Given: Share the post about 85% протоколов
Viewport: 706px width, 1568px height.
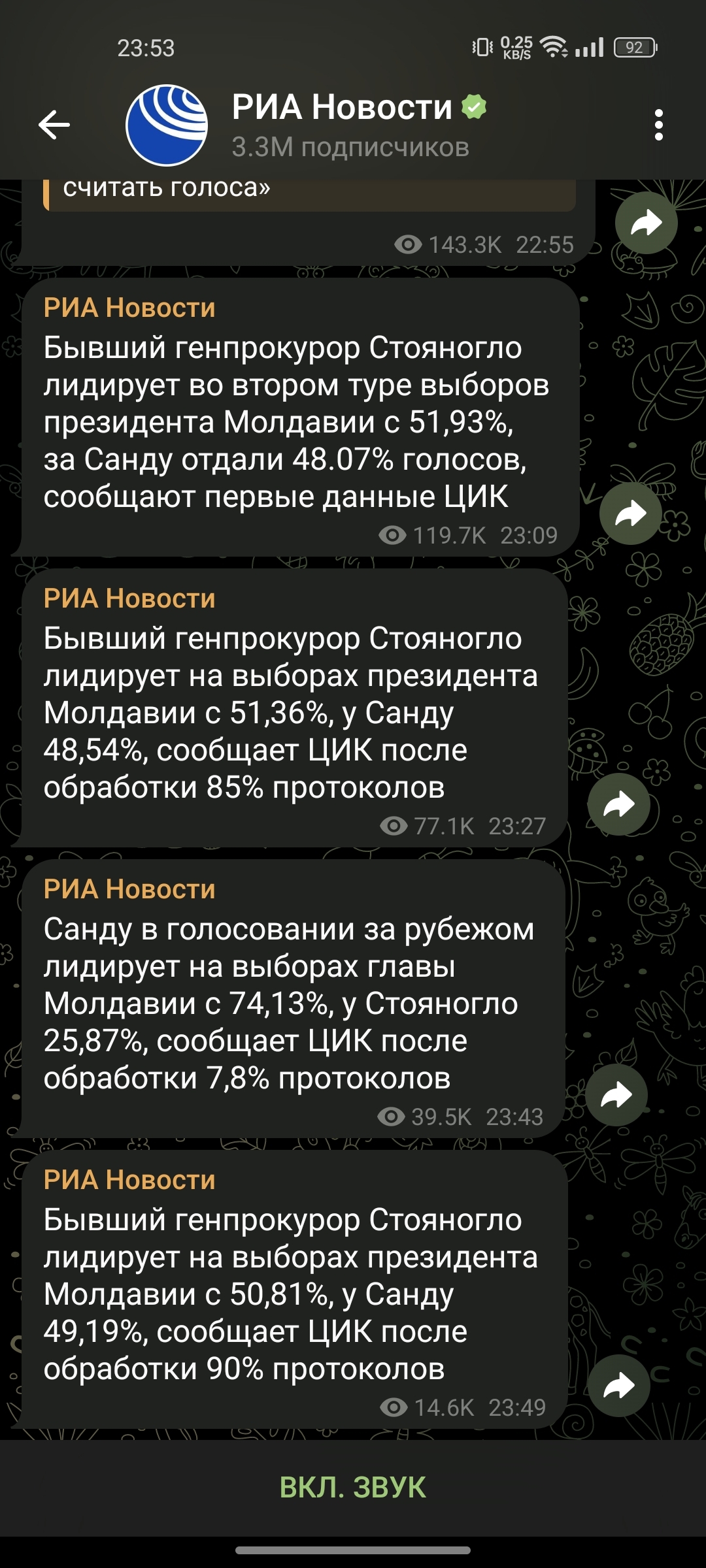Looking at the screenshot, I should tap(618, 804).
